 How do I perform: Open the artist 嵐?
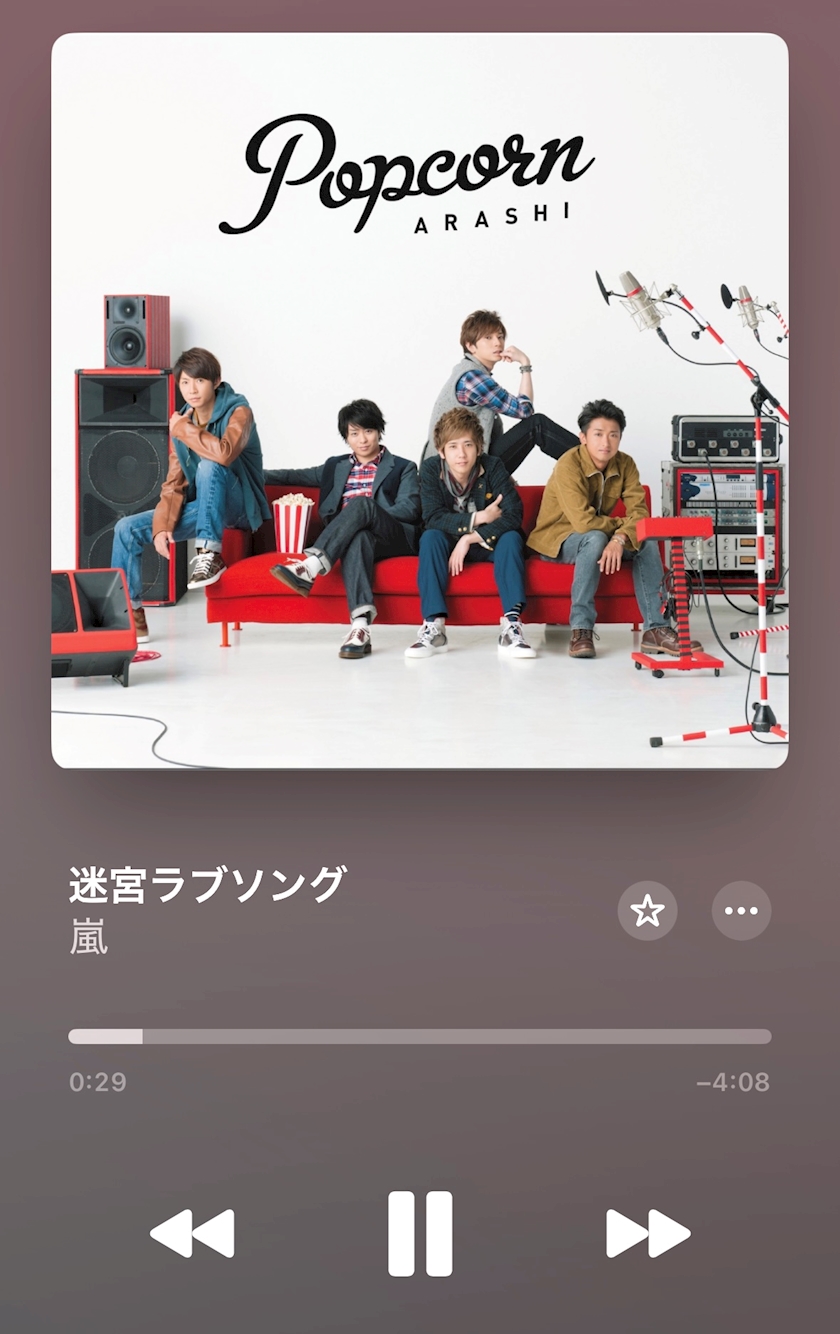pos(89,939)
